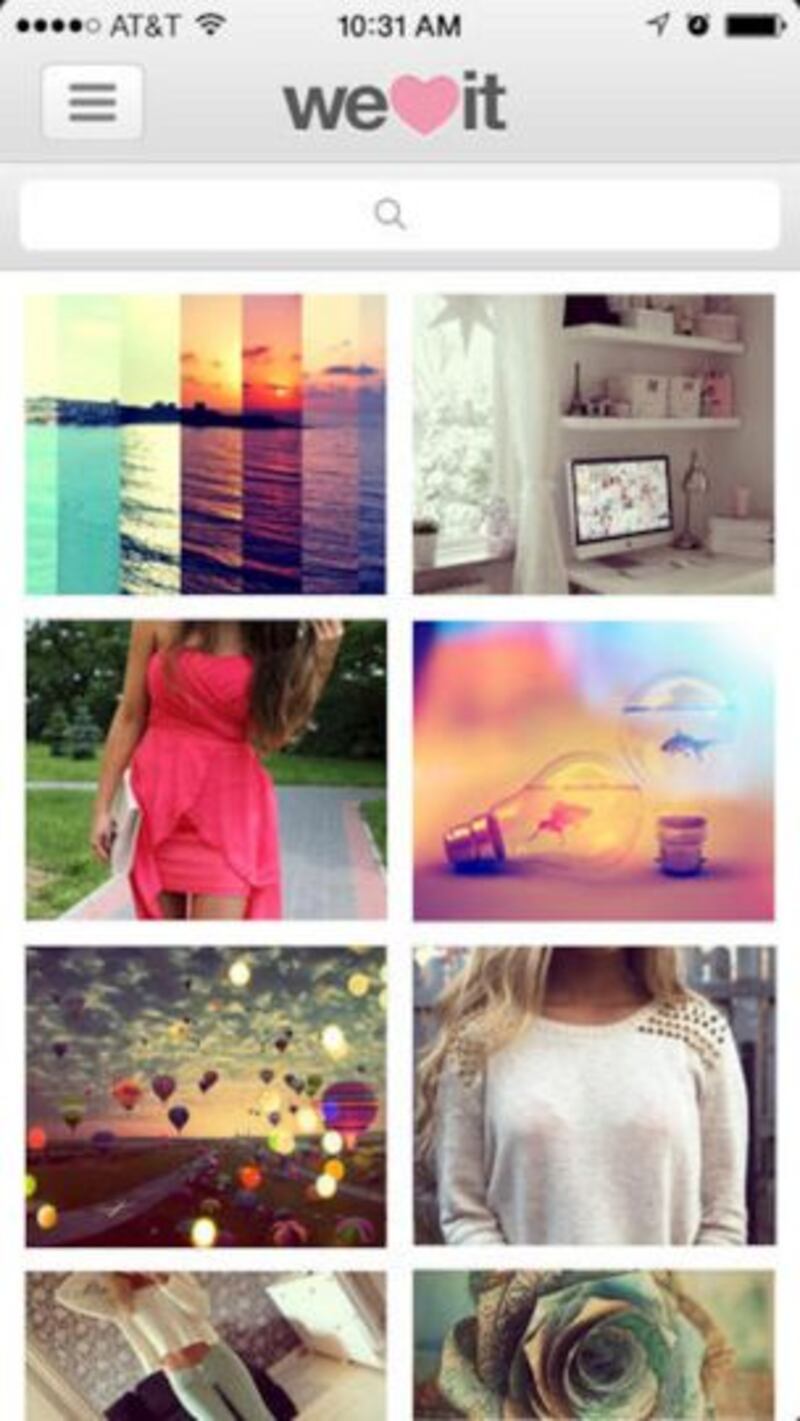
Task: View the pink dress photo
Action: coord(206,769)
